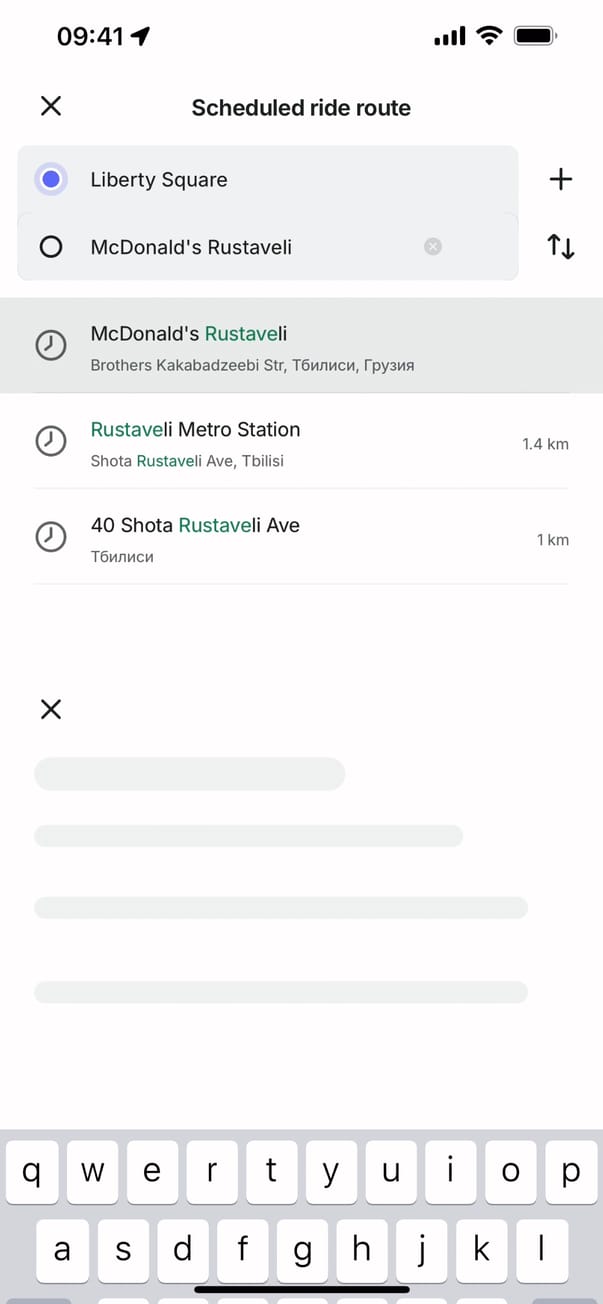This screenshot has height=1304, width=603.
Task: Dismiss the loading panel with its X
Action: pyautogui.click(x=51, y=709)
